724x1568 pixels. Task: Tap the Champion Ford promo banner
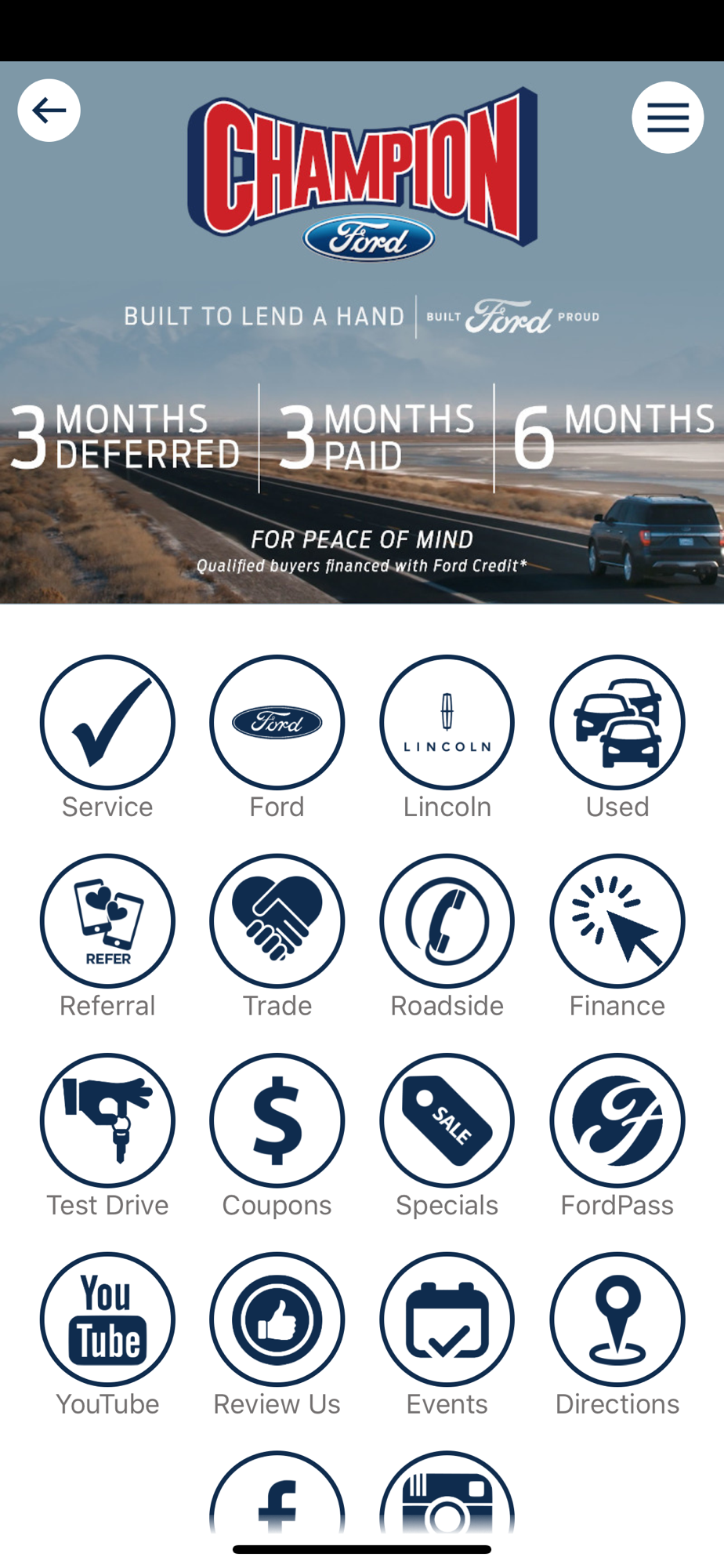click(x=362, y=332)
